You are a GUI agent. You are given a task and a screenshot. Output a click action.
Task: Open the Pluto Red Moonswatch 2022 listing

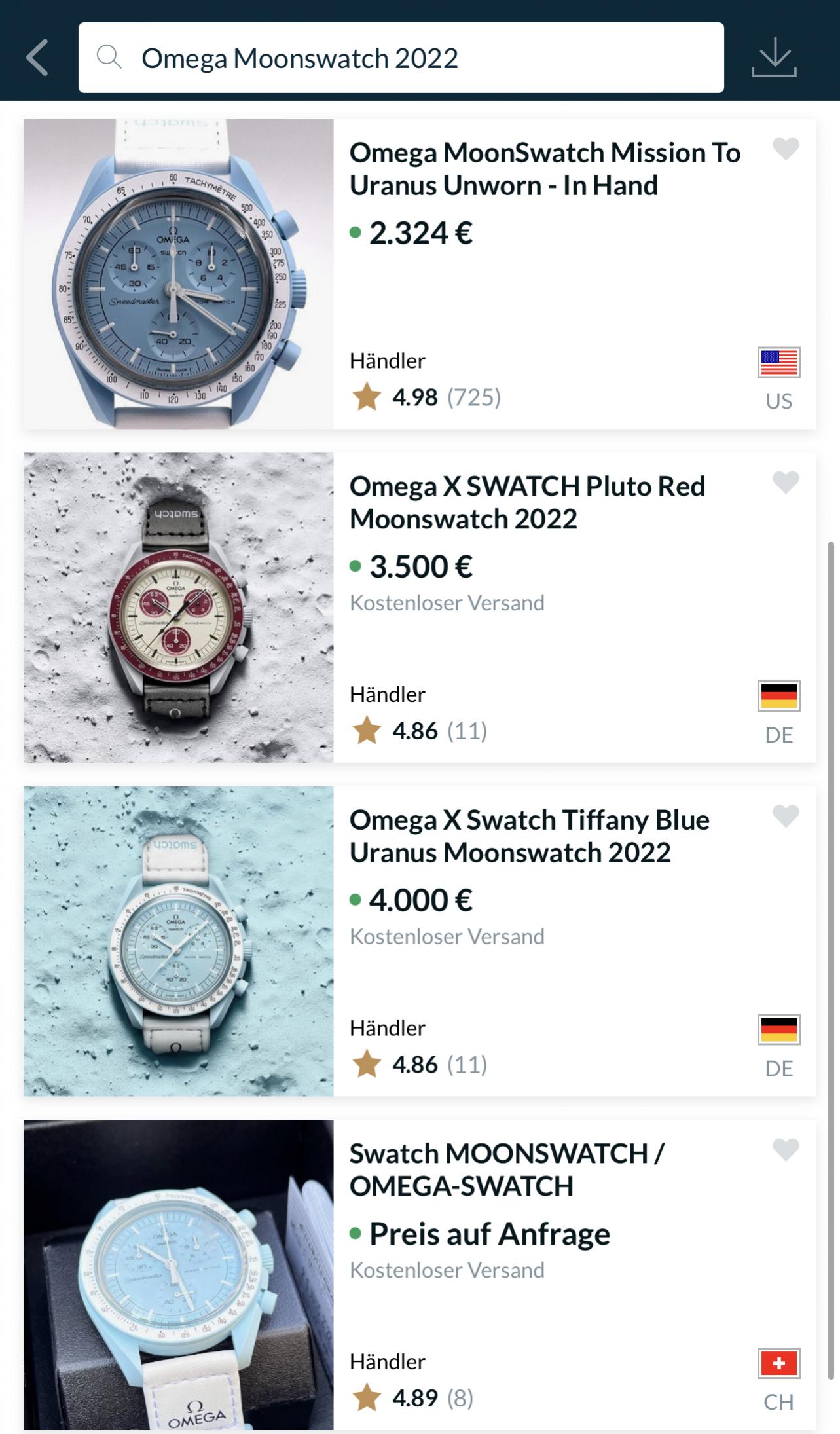[527, 502]
